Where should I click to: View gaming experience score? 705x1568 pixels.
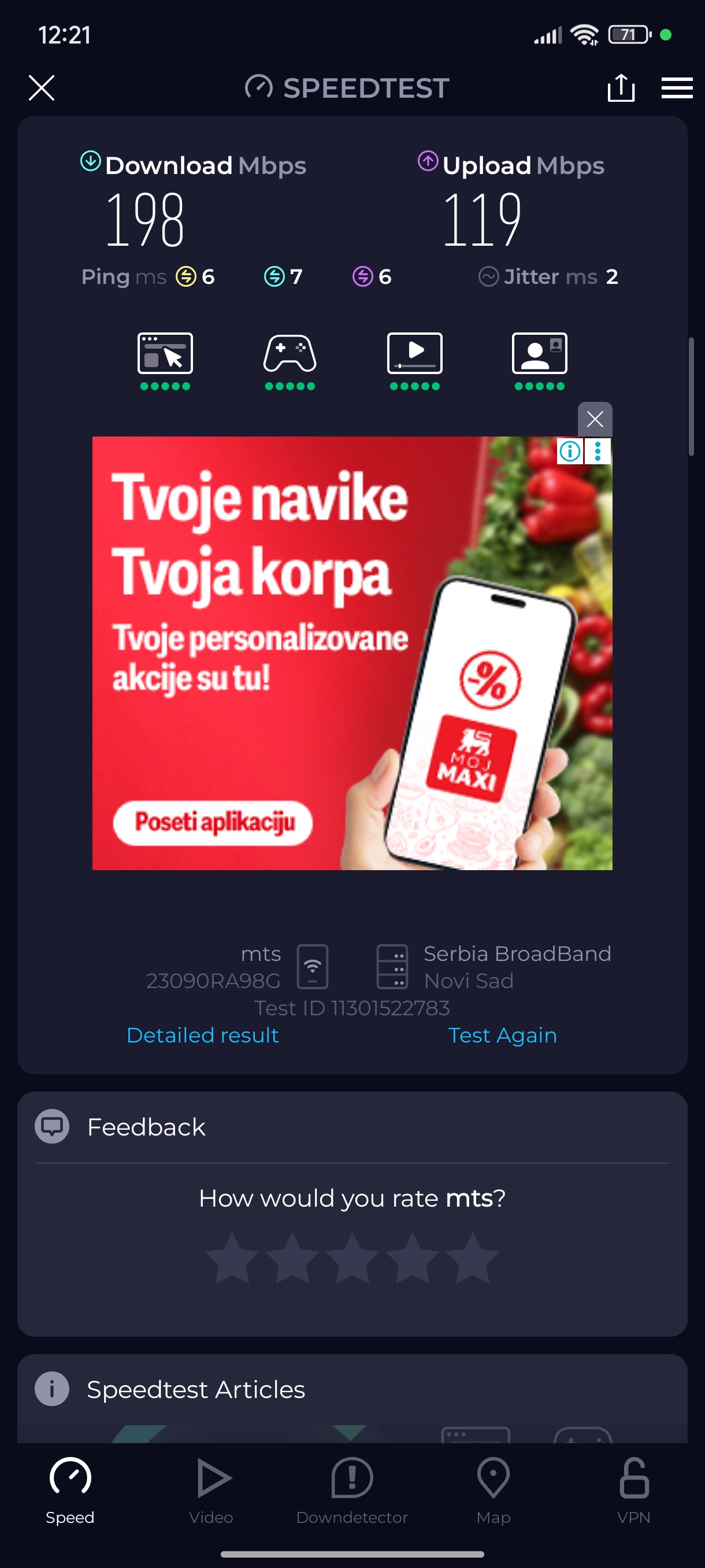point(290,360)
